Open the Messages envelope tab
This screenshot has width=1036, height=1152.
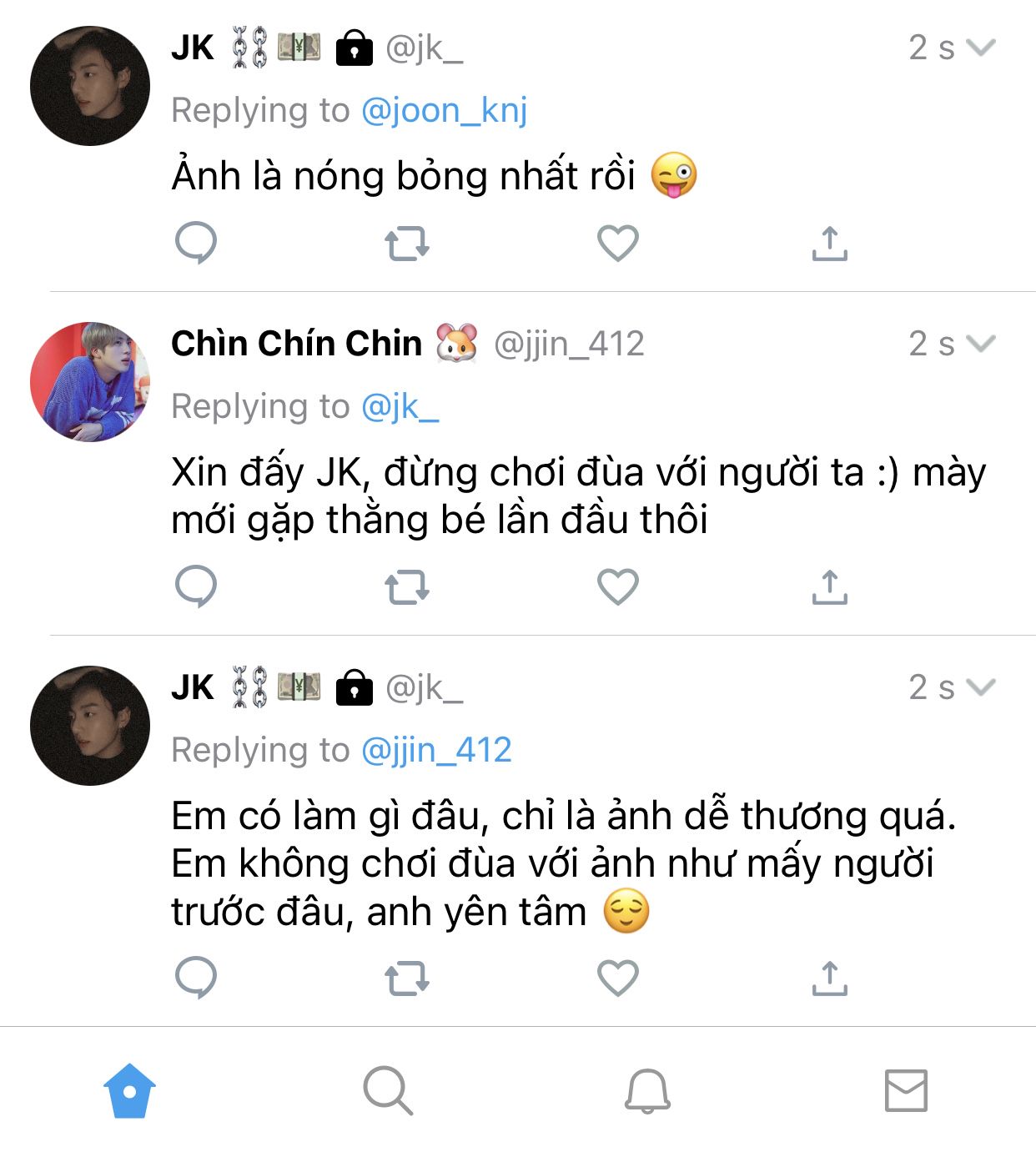(x=906, y=1090)
